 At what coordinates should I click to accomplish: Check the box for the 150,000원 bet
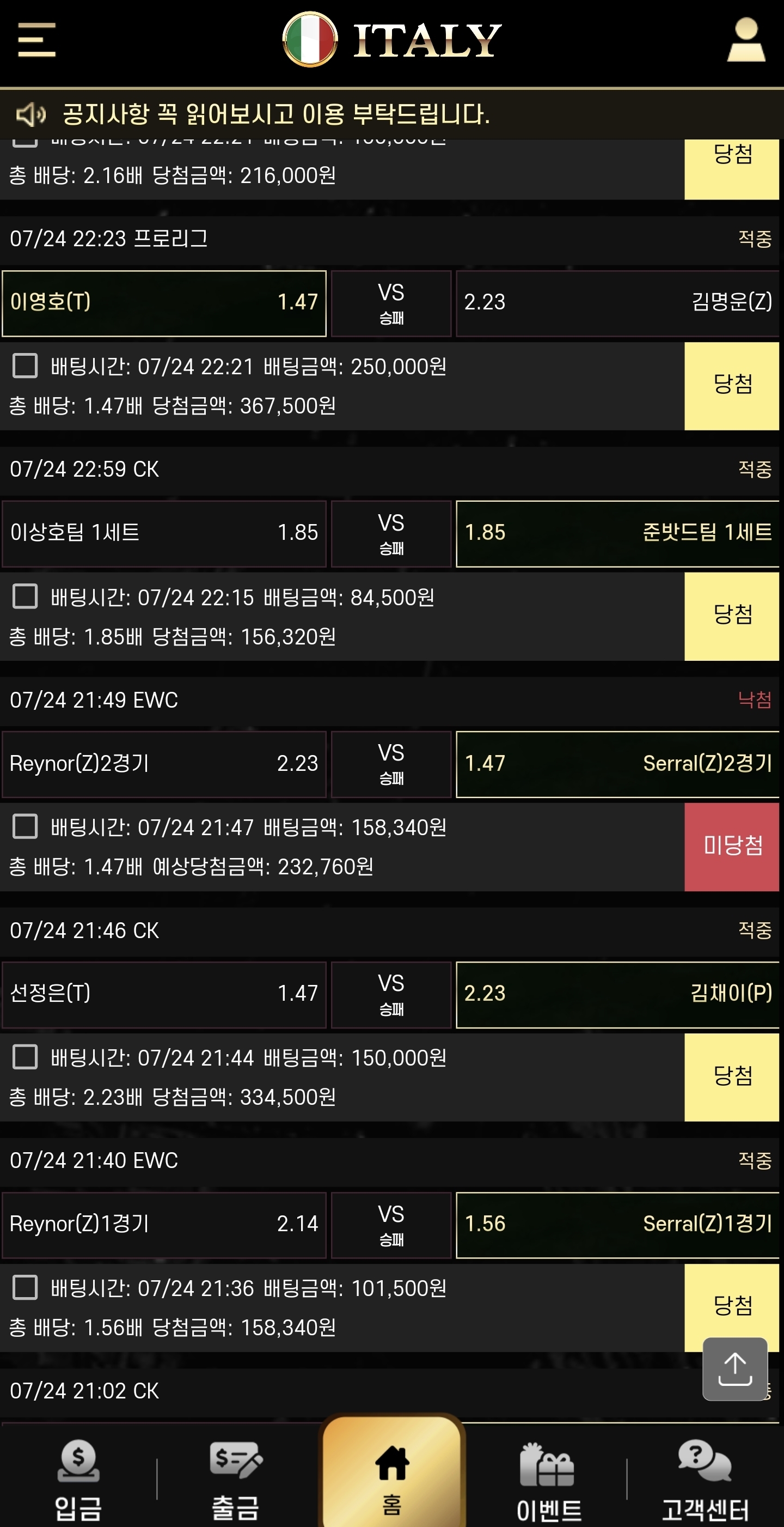tap(26, 1057)
